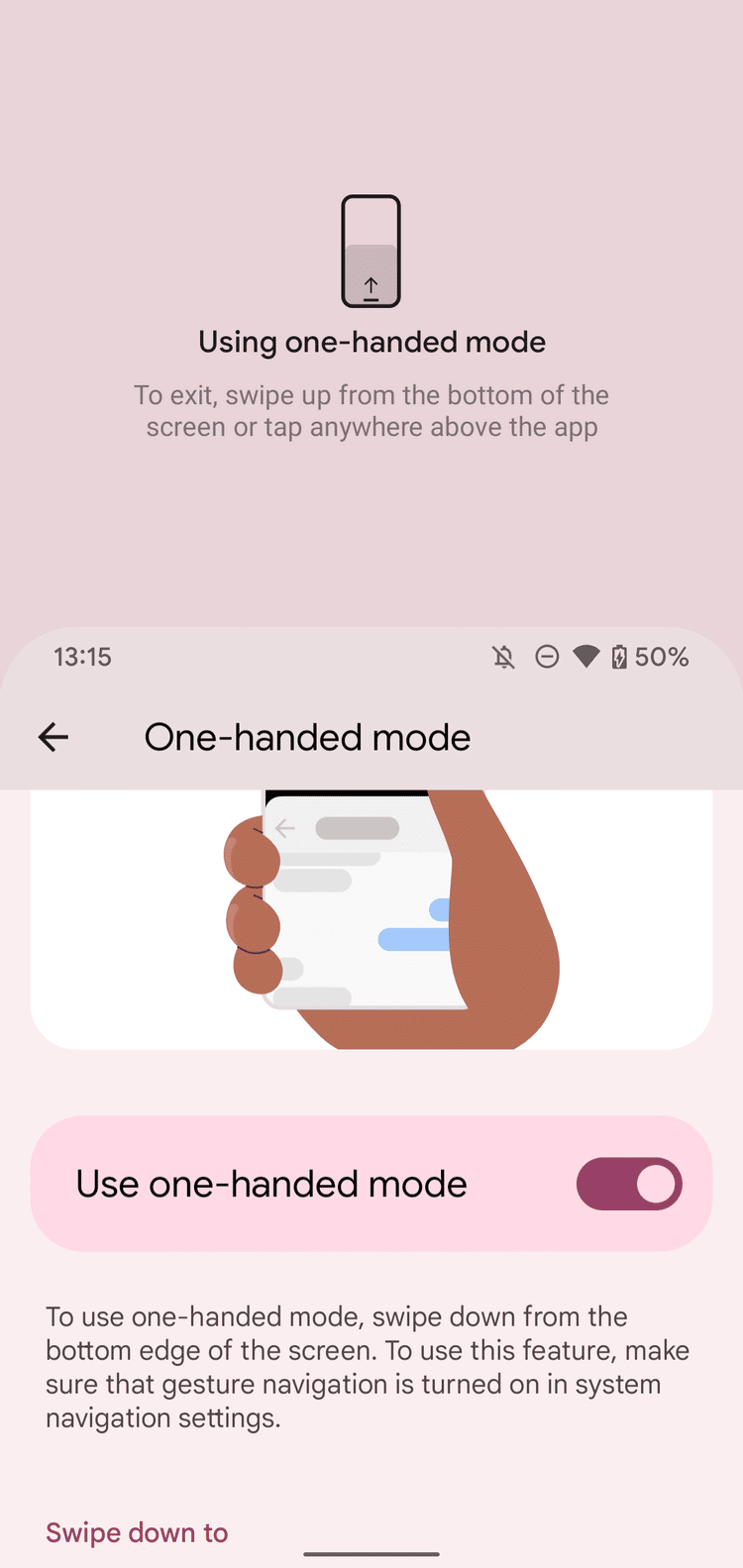Turn off Use one-handed mode switch
The image size is (743, 1568).
629,1184
